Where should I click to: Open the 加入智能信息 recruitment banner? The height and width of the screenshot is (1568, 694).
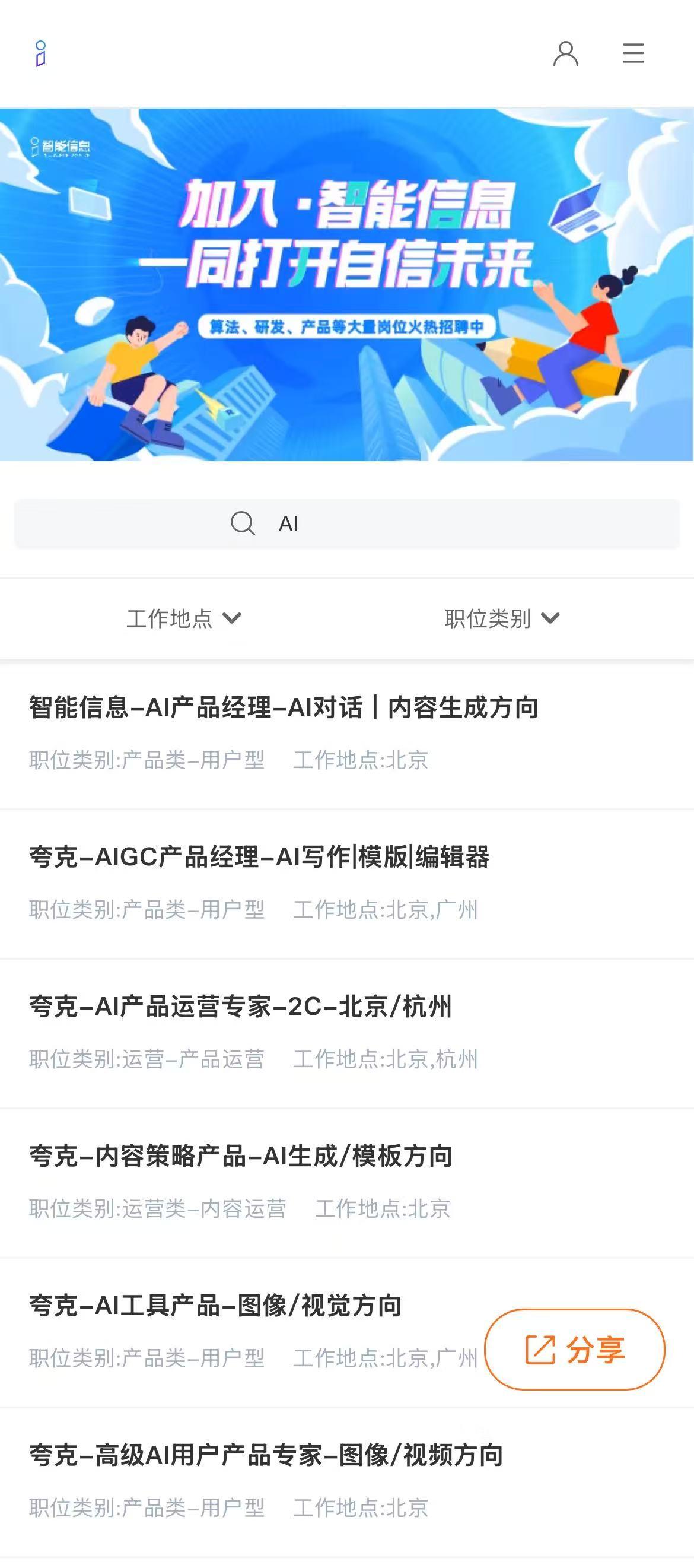(346, 284)
